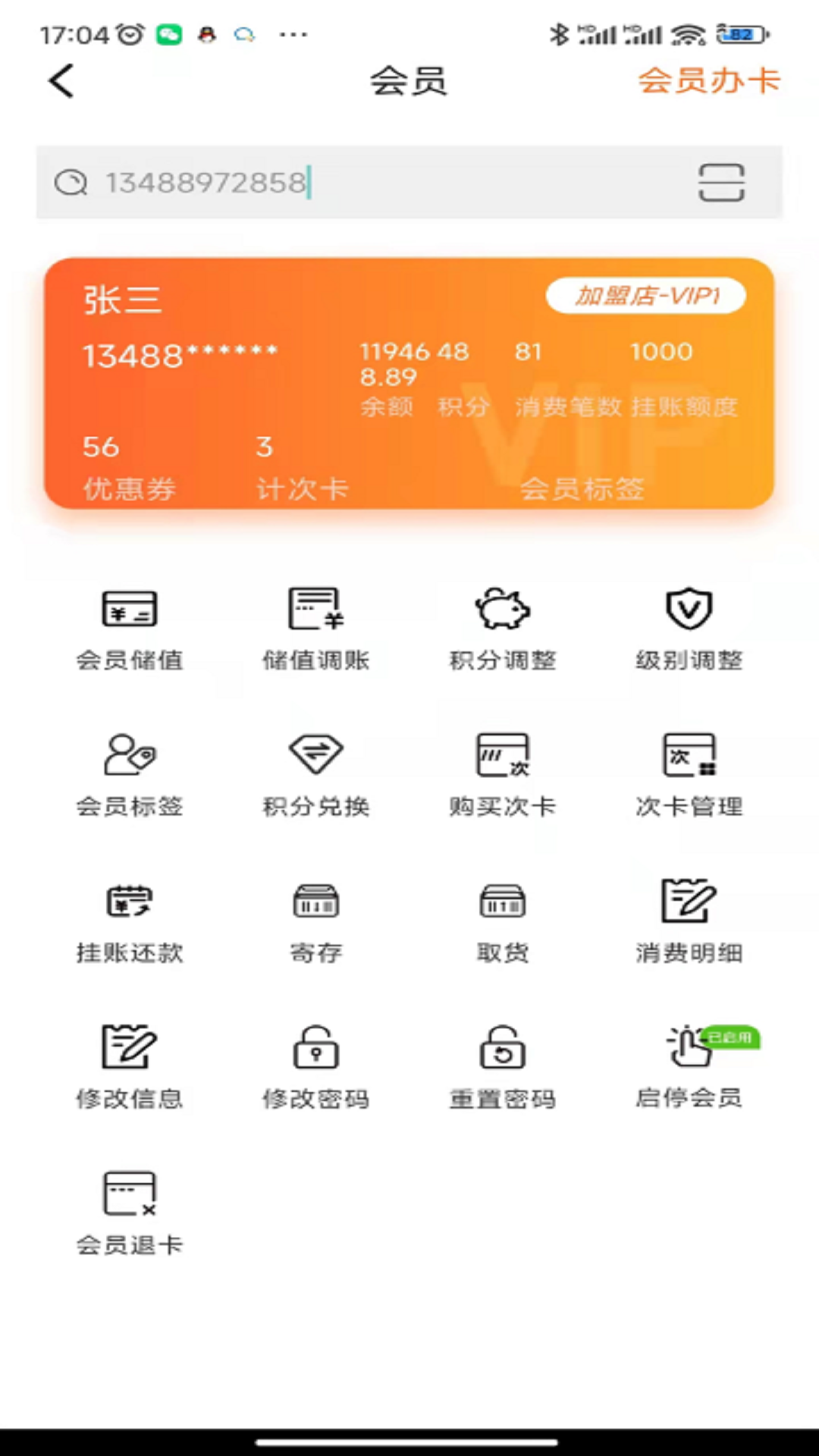Click the phone number search input field

[303, 182]
